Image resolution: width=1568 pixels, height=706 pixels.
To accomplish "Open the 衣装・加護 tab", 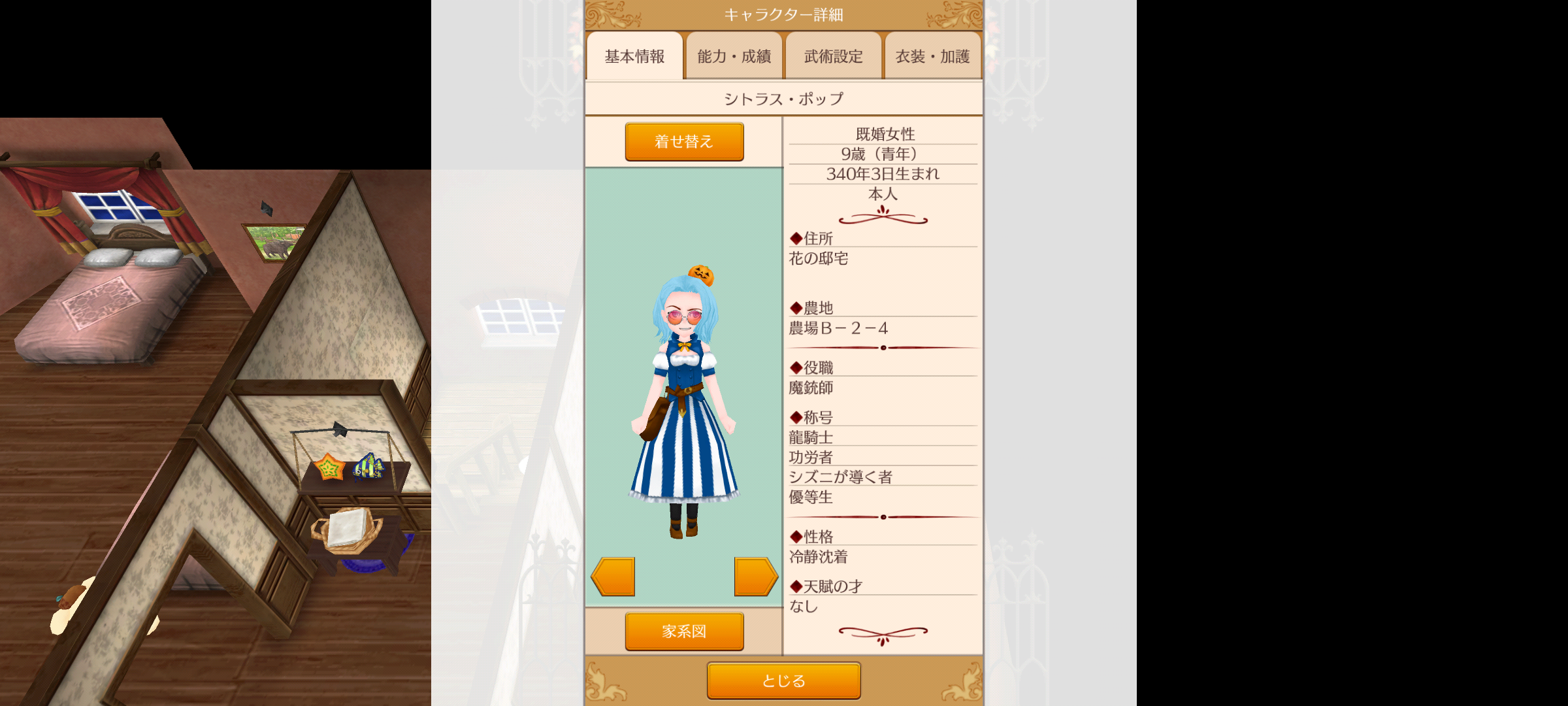I will pyautogui.click(x=932, y=57).
